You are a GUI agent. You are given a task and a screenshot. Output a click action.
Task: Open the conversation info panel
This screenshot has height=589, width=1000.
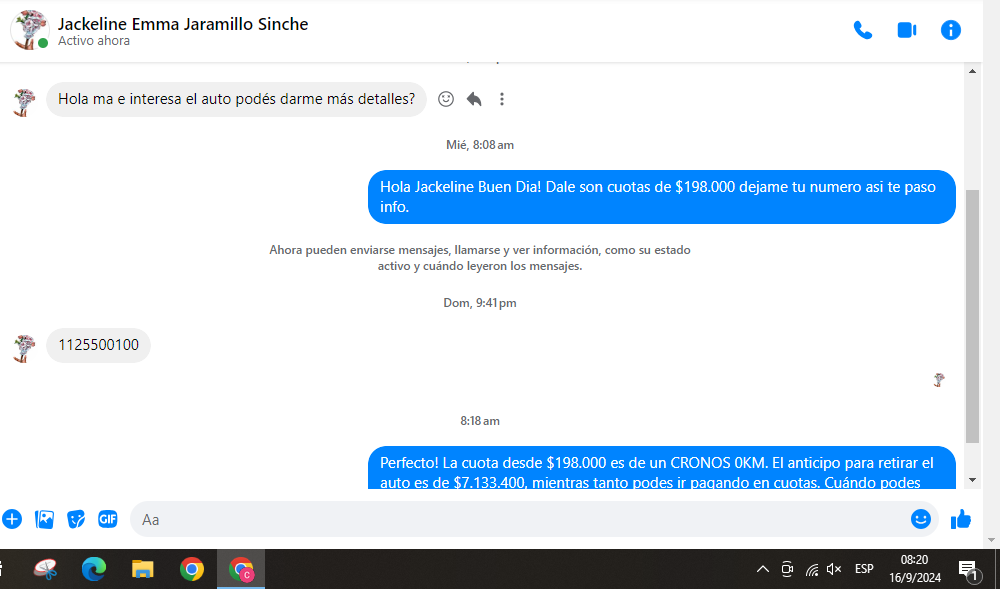click(951, 30)
